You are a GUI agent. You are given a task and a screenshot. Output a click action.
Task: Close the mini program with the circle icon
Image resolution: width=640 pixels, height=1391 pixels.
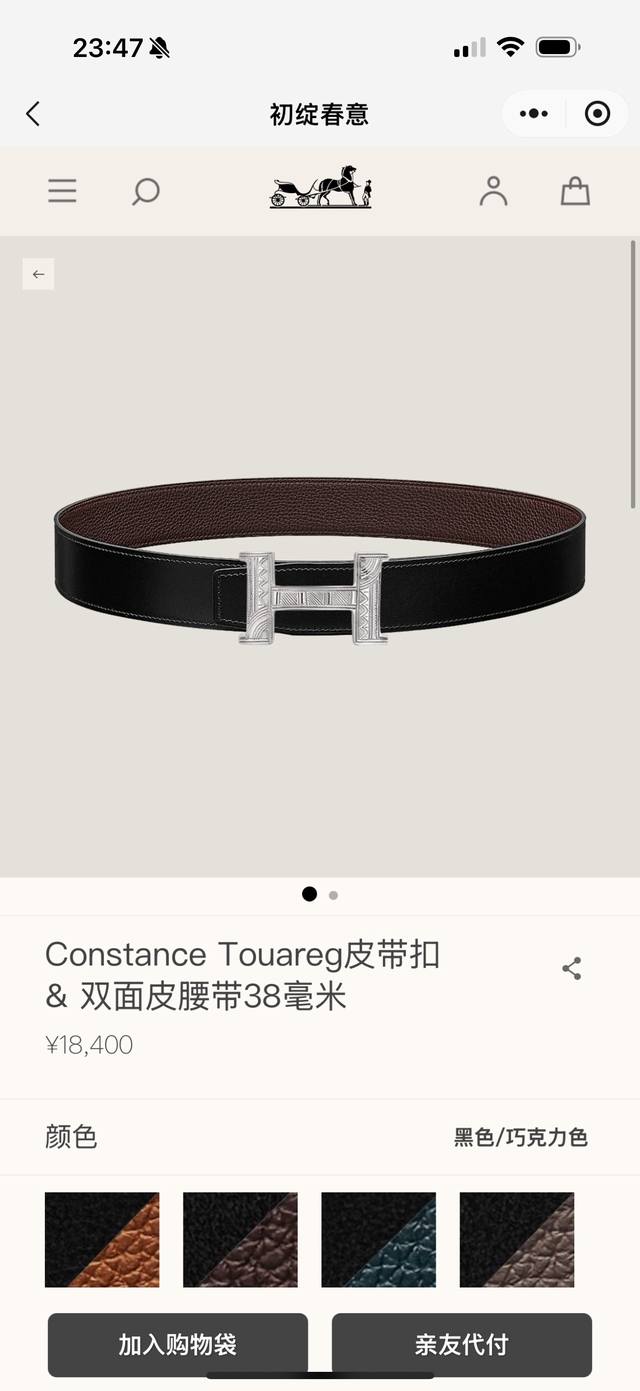coord(597,114)
